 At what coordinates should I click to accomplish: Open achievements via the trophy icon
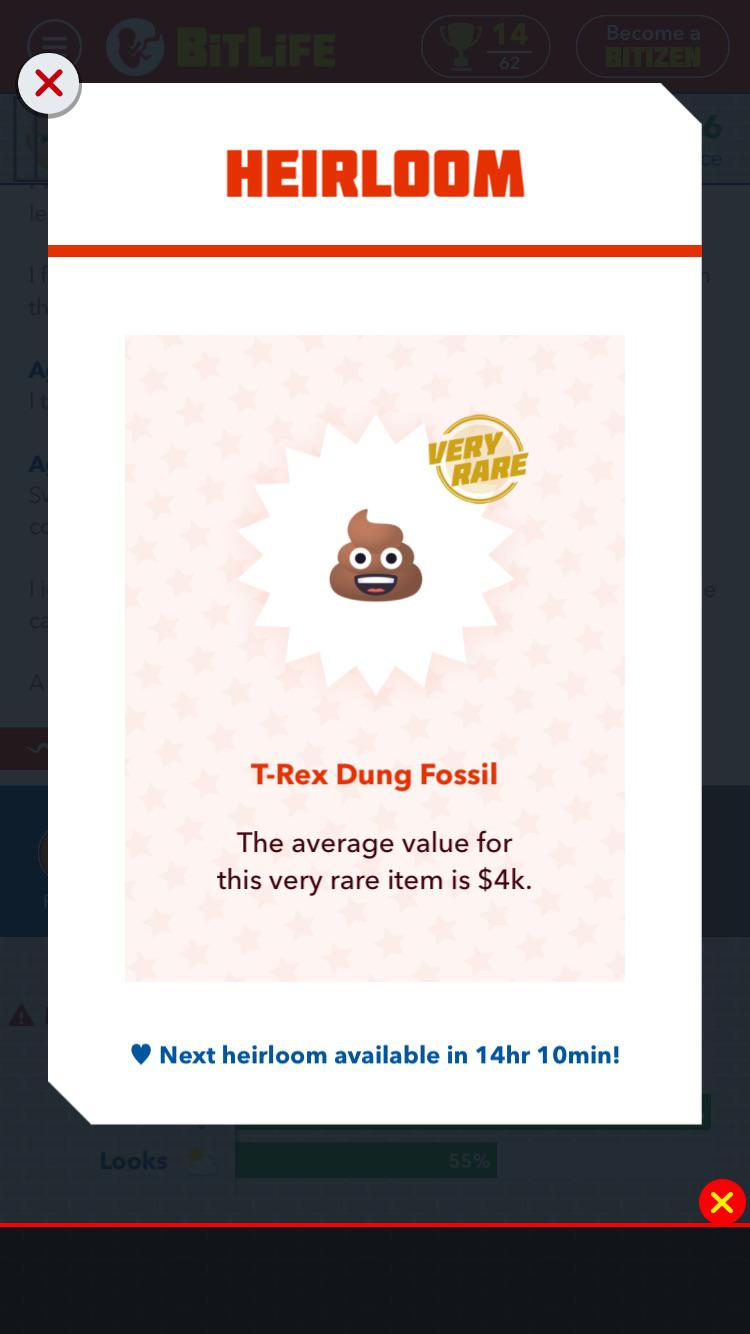click(x=459, y=45)
